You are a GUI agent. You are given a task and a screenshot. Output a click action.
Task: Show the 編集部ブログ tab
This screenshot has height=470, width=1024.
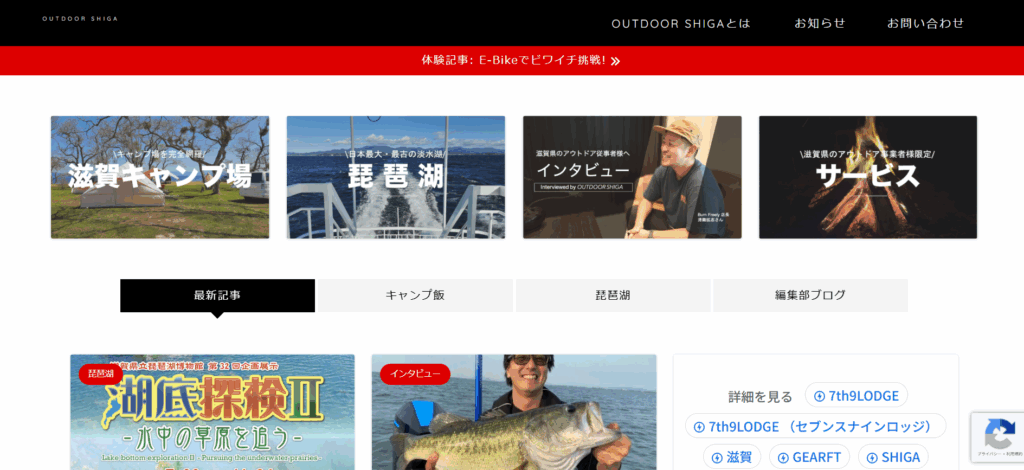[x=810, y=295]
